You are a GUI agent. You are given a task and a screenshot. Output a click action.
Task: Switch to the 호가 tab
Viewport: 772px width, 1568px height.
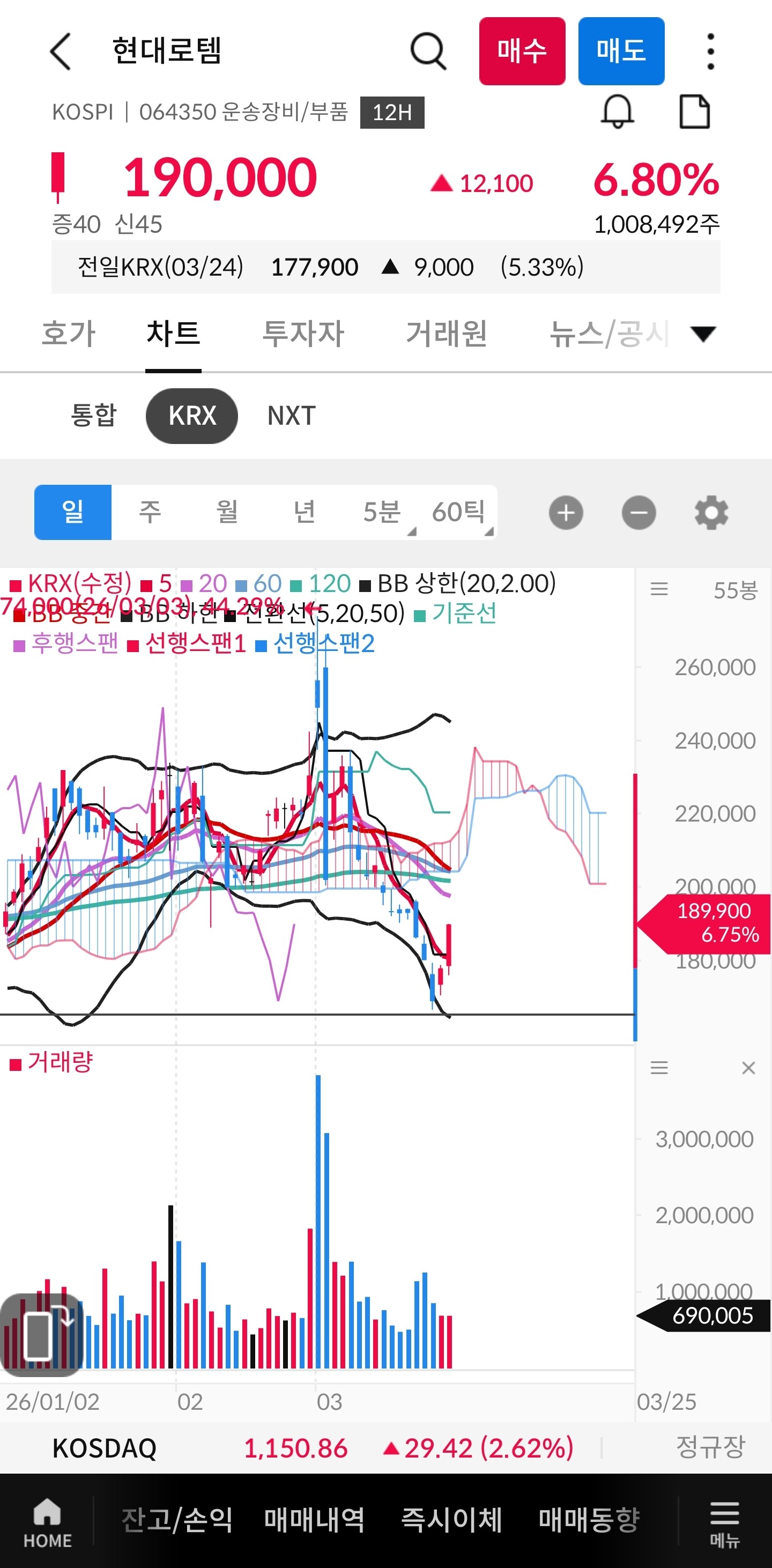tap(69, 334)
